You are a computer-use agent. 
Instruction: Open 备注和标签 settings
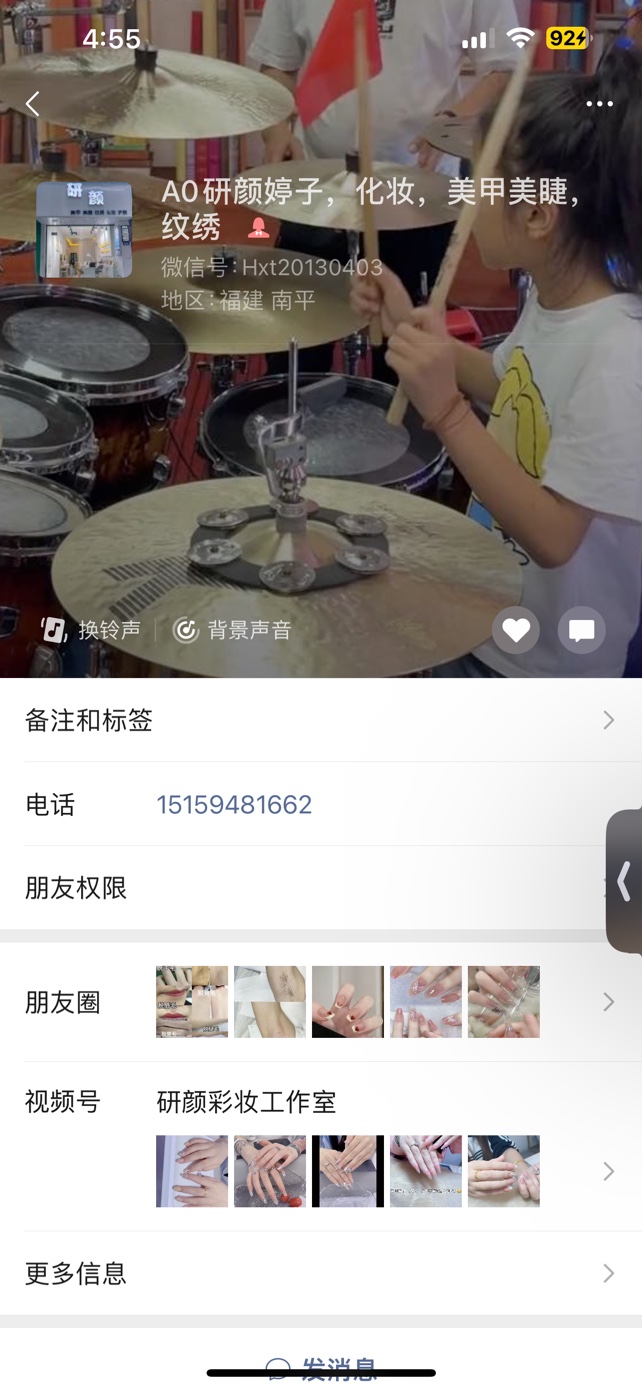click(320, 720)
